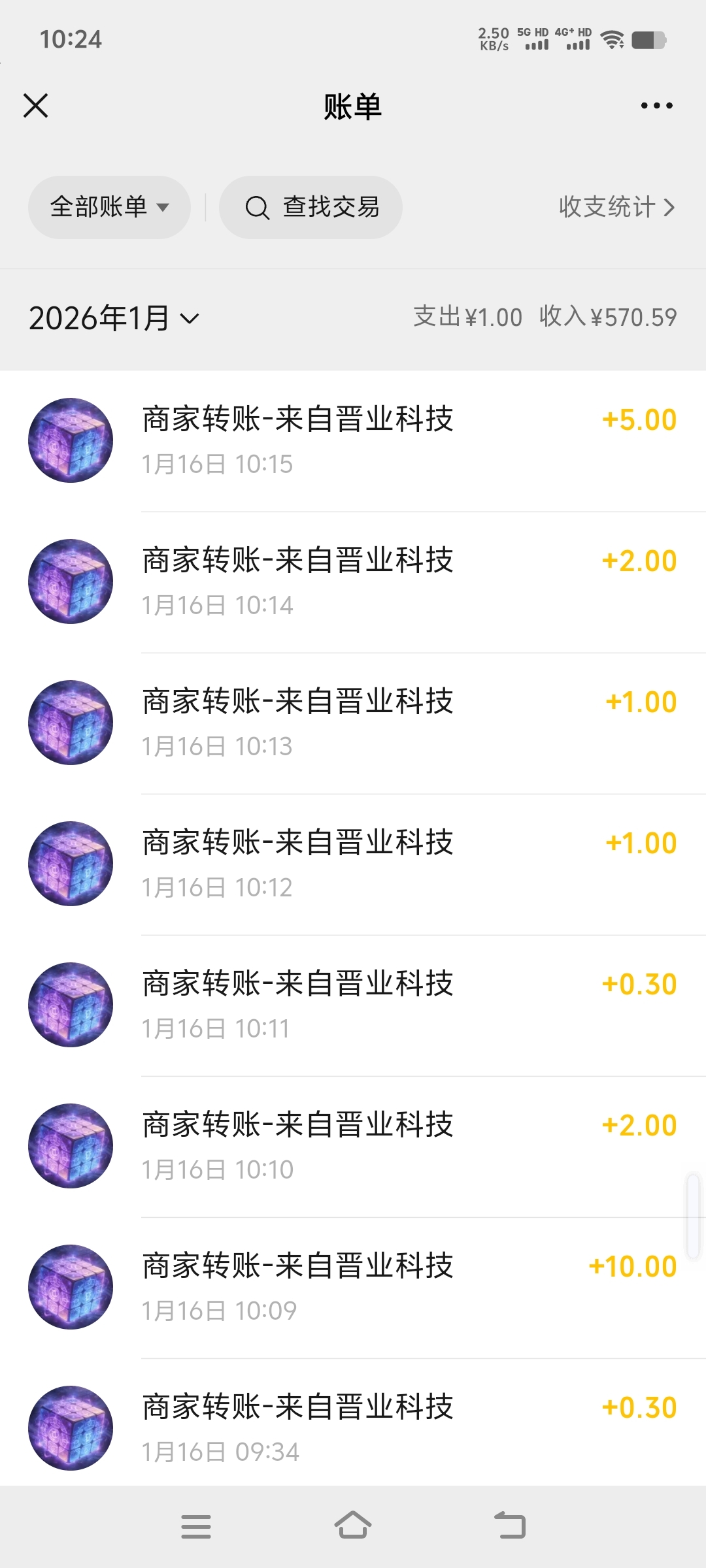Image resolution: width=706 pixels, height=1568 pixels.
Task: Open the 2026年1月 month selector
Action: [x=114, y=318]
